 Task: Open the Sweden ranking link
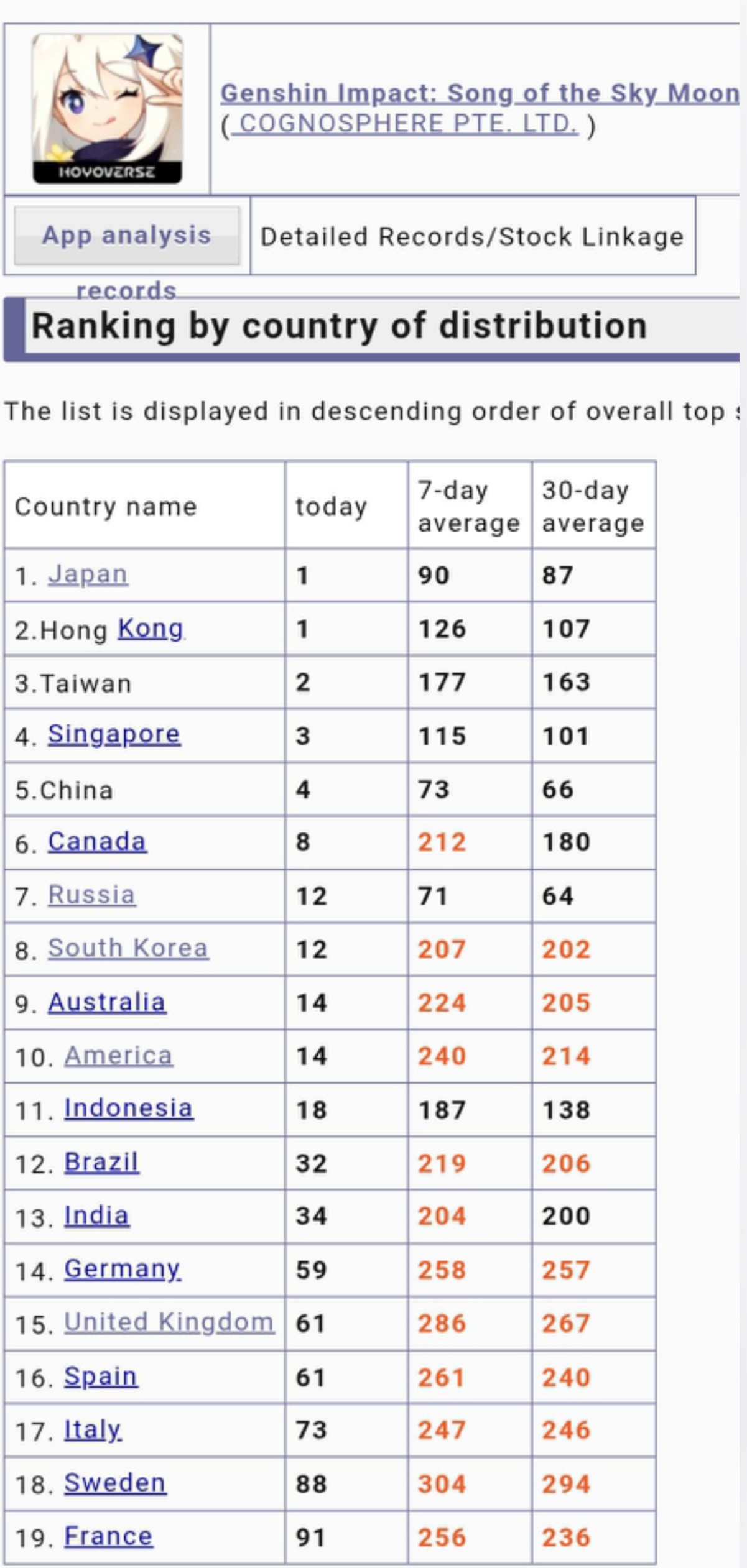115,1483
